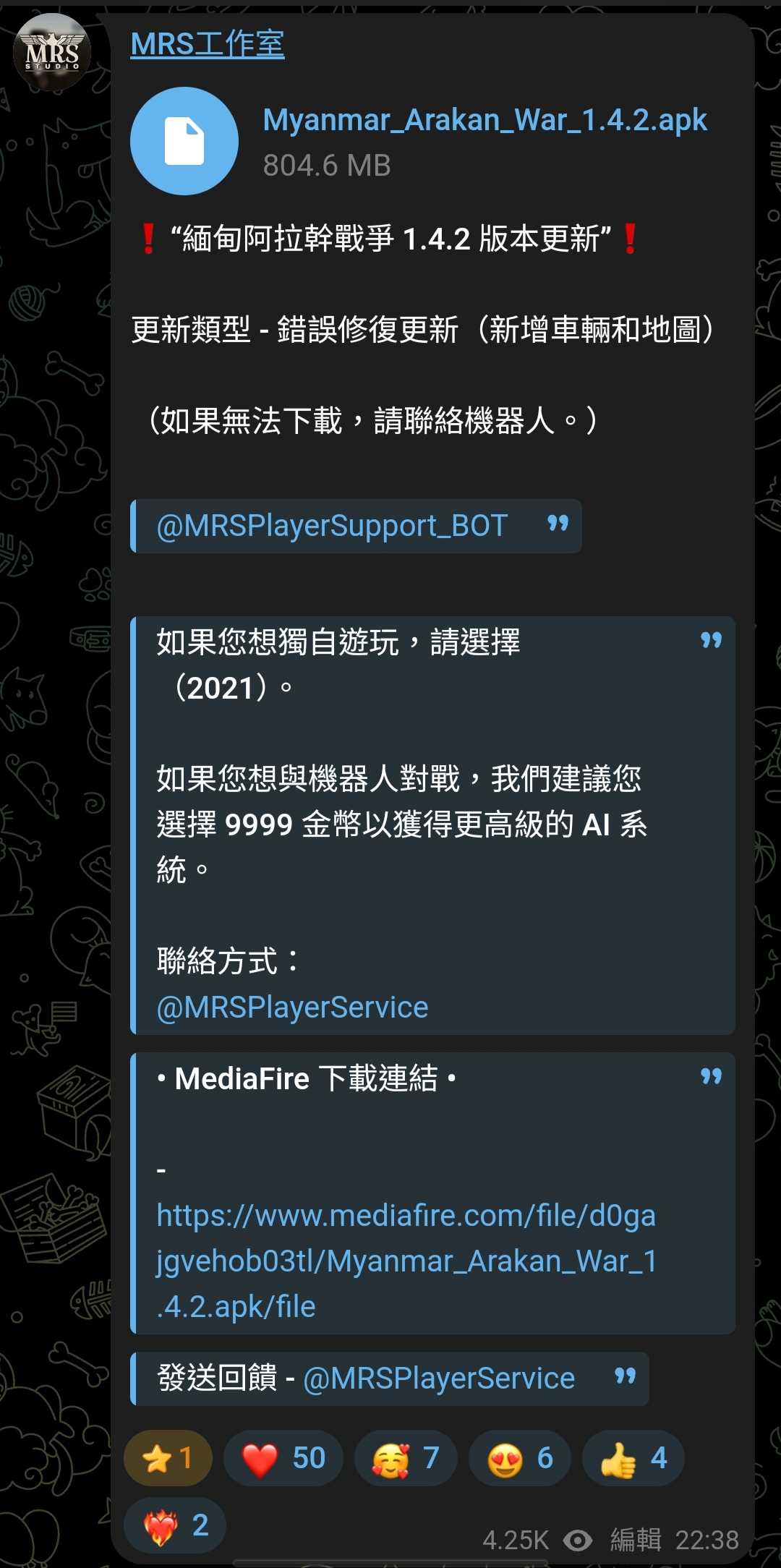Open the MRS工作室 sender name link
Screen dimensions: 781x1568
click(208, 44)
